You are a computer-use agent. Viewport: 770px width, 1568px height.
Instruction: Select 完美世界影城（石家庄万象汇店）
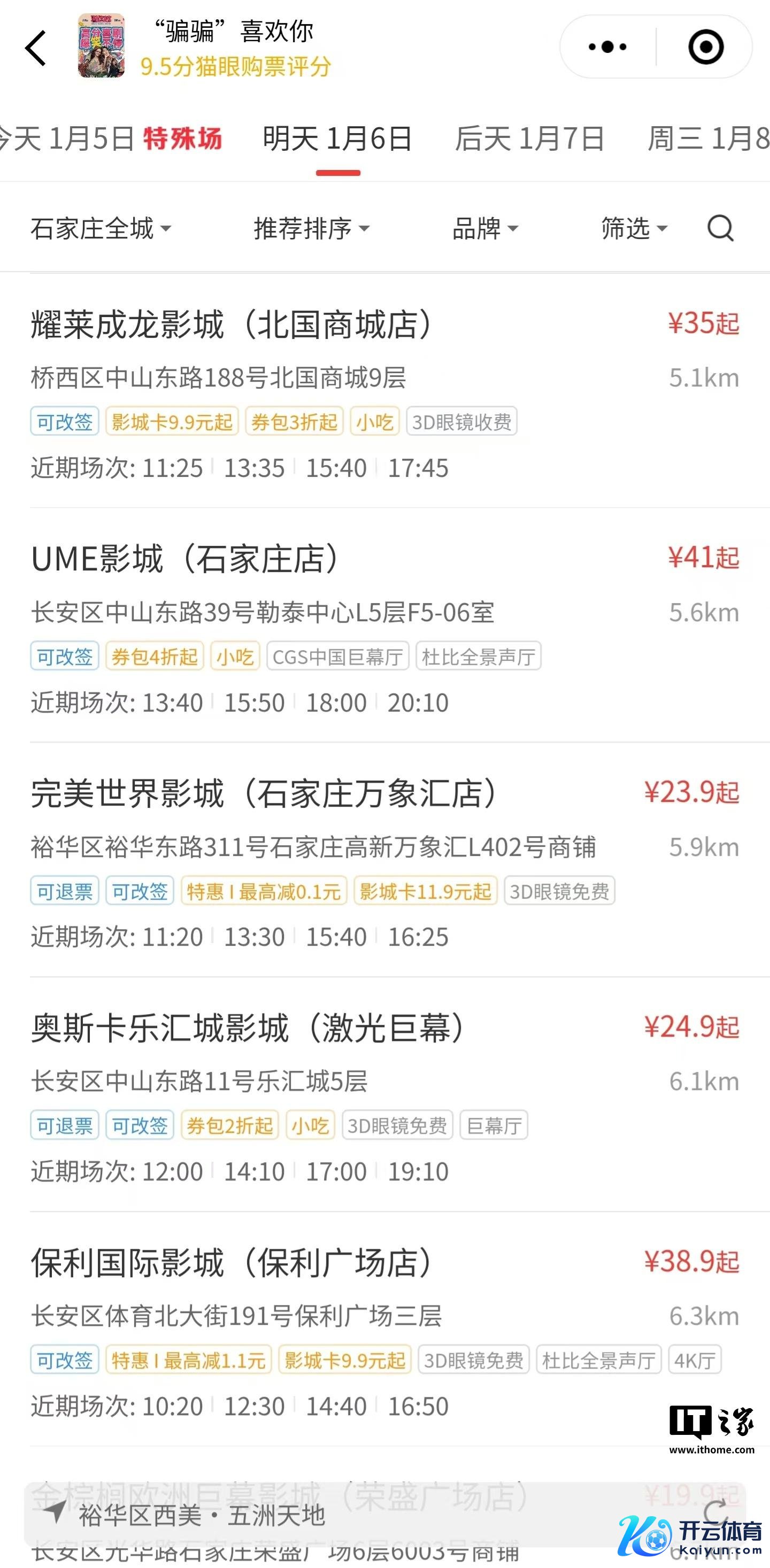[x=264, y=793]
